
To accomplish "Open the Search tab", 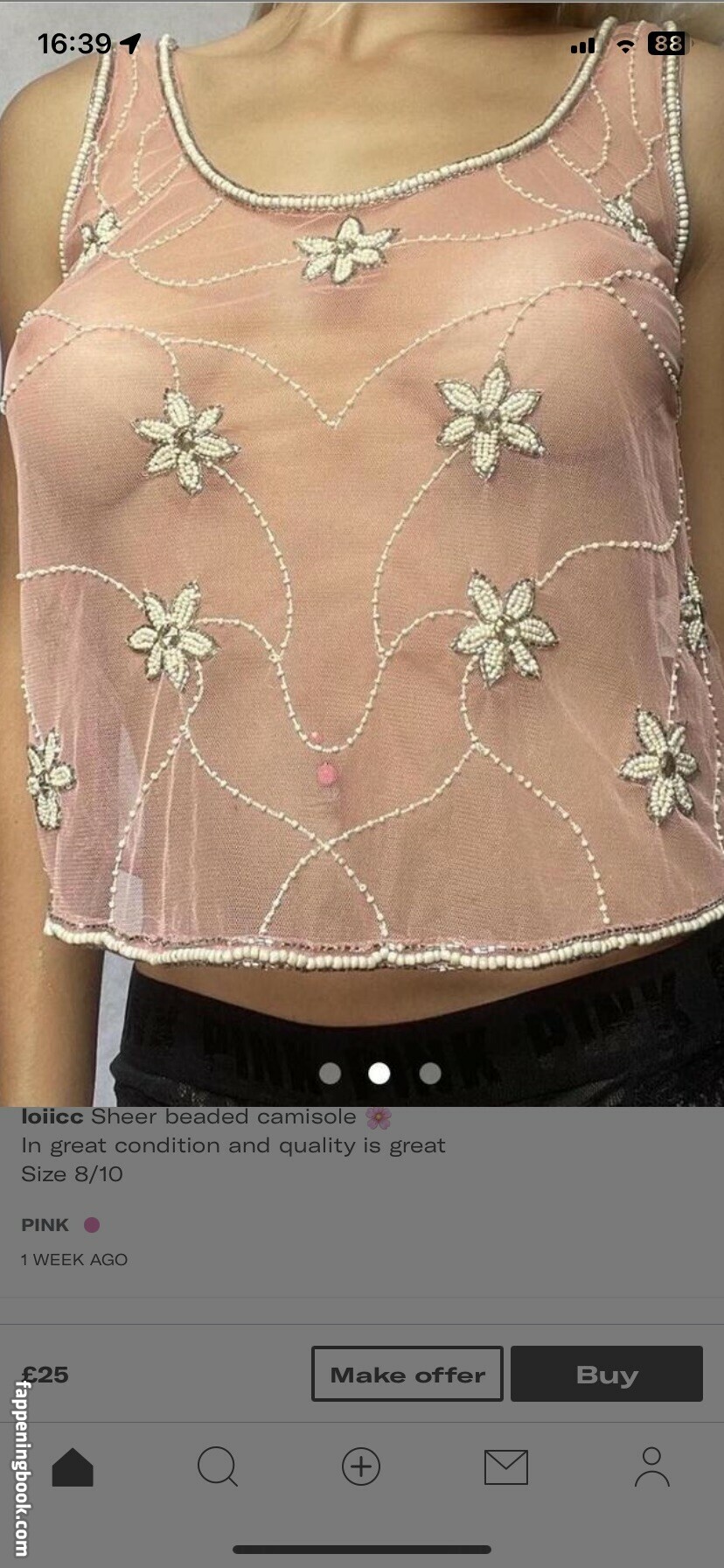I will (x=217, y=1467).
